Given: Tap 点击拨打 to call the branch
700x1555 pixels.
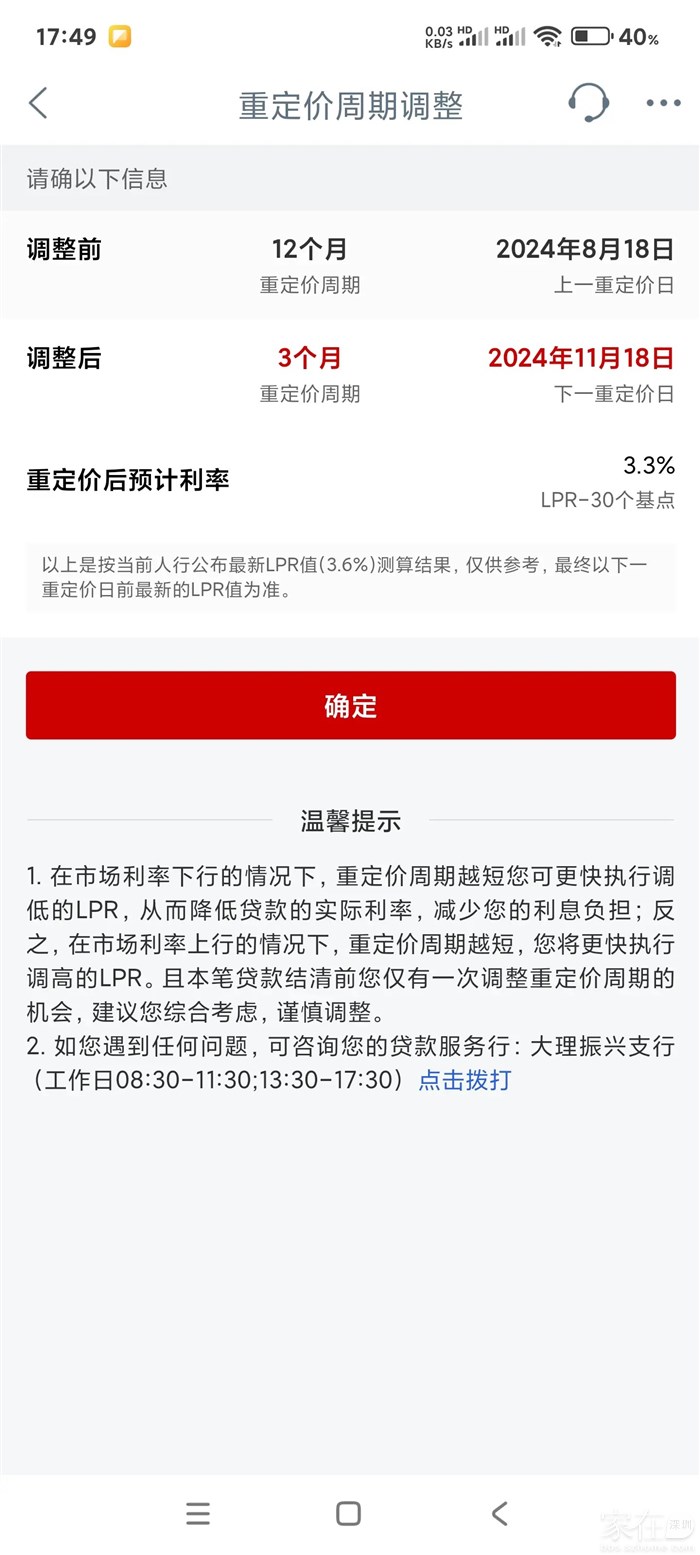Looking at the screenshot, I should [x=464, y=1080].
